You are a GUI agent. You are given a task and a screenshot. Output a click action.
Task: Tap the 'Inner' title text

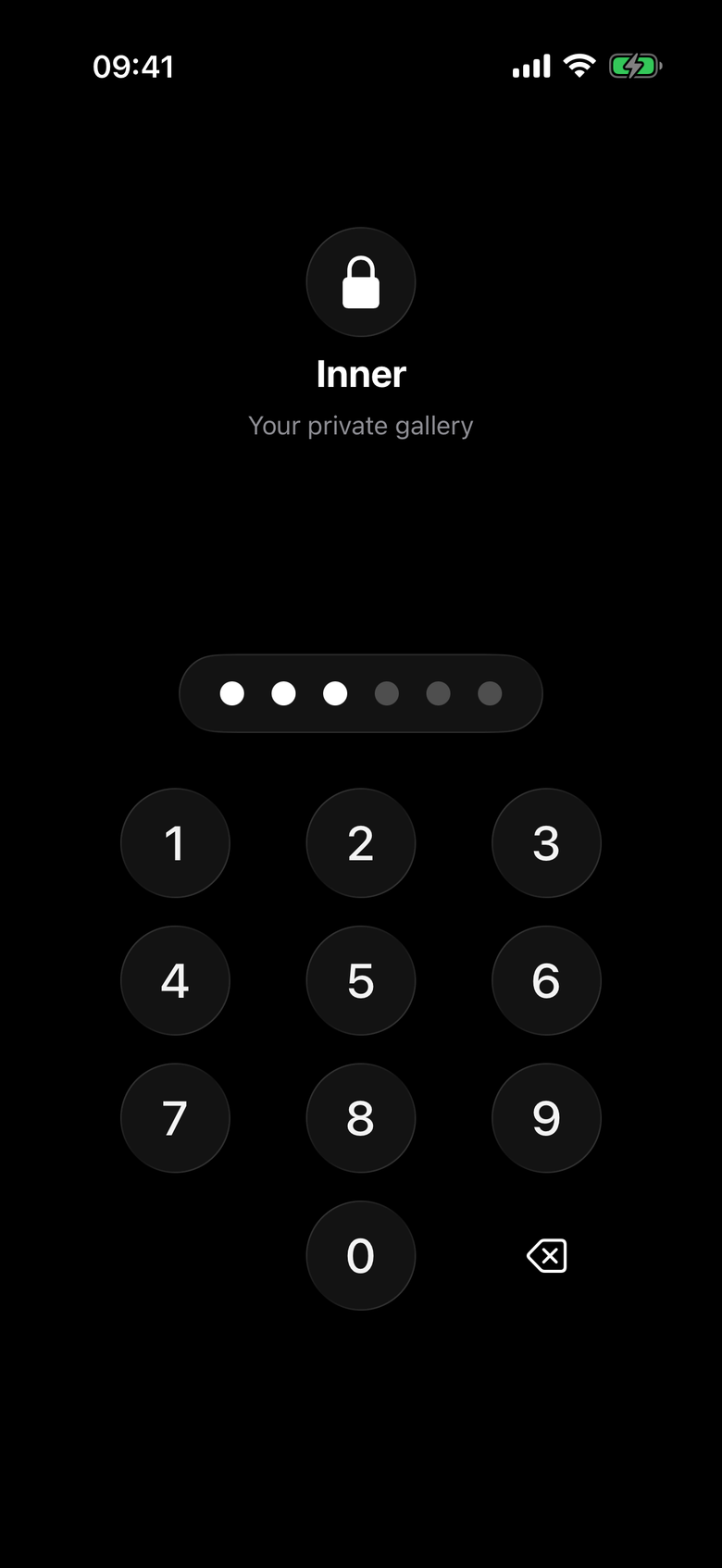[360, 373]
